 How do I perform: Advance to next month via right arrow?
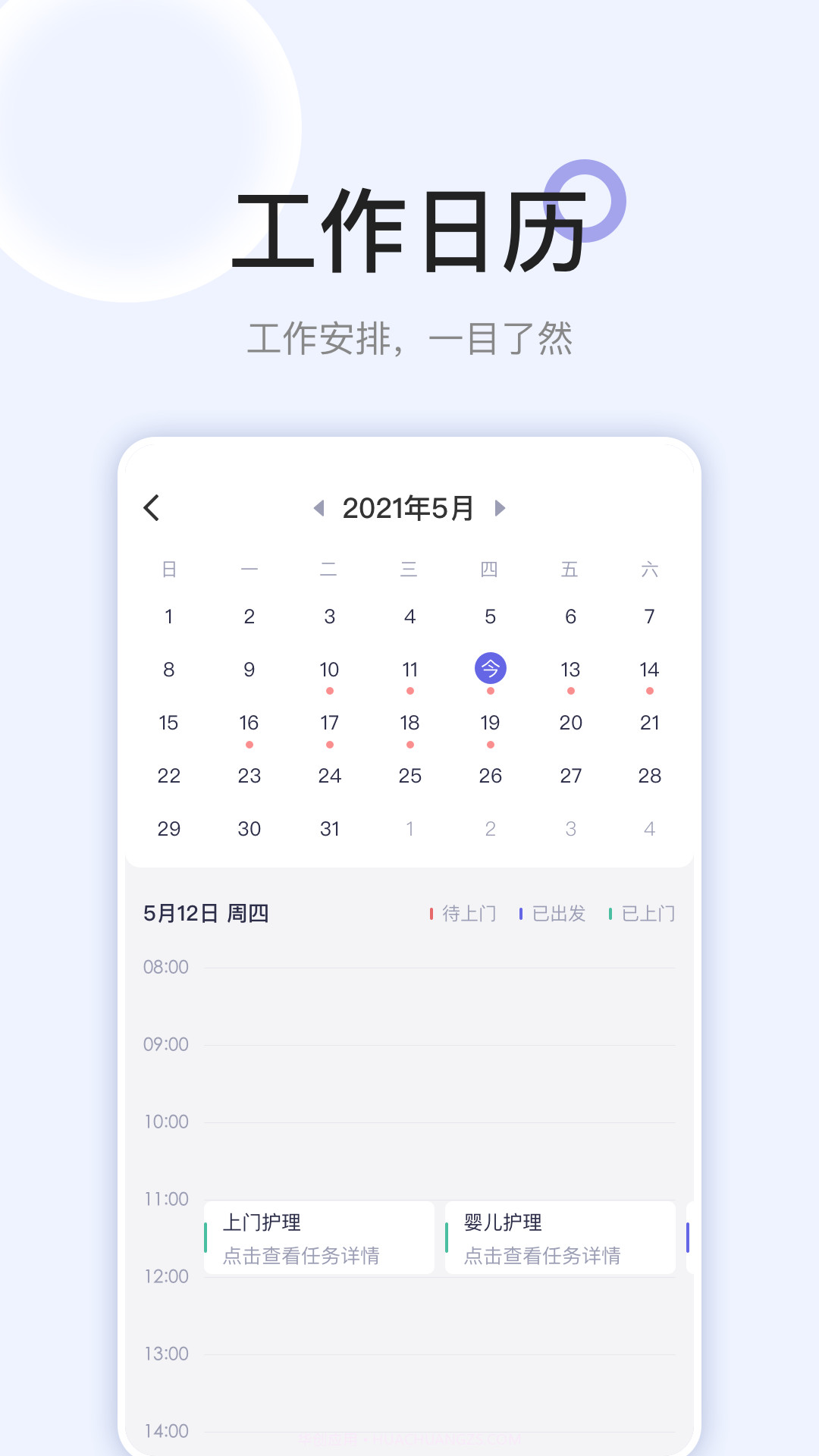pyautogui.click(x=500, y=508)
